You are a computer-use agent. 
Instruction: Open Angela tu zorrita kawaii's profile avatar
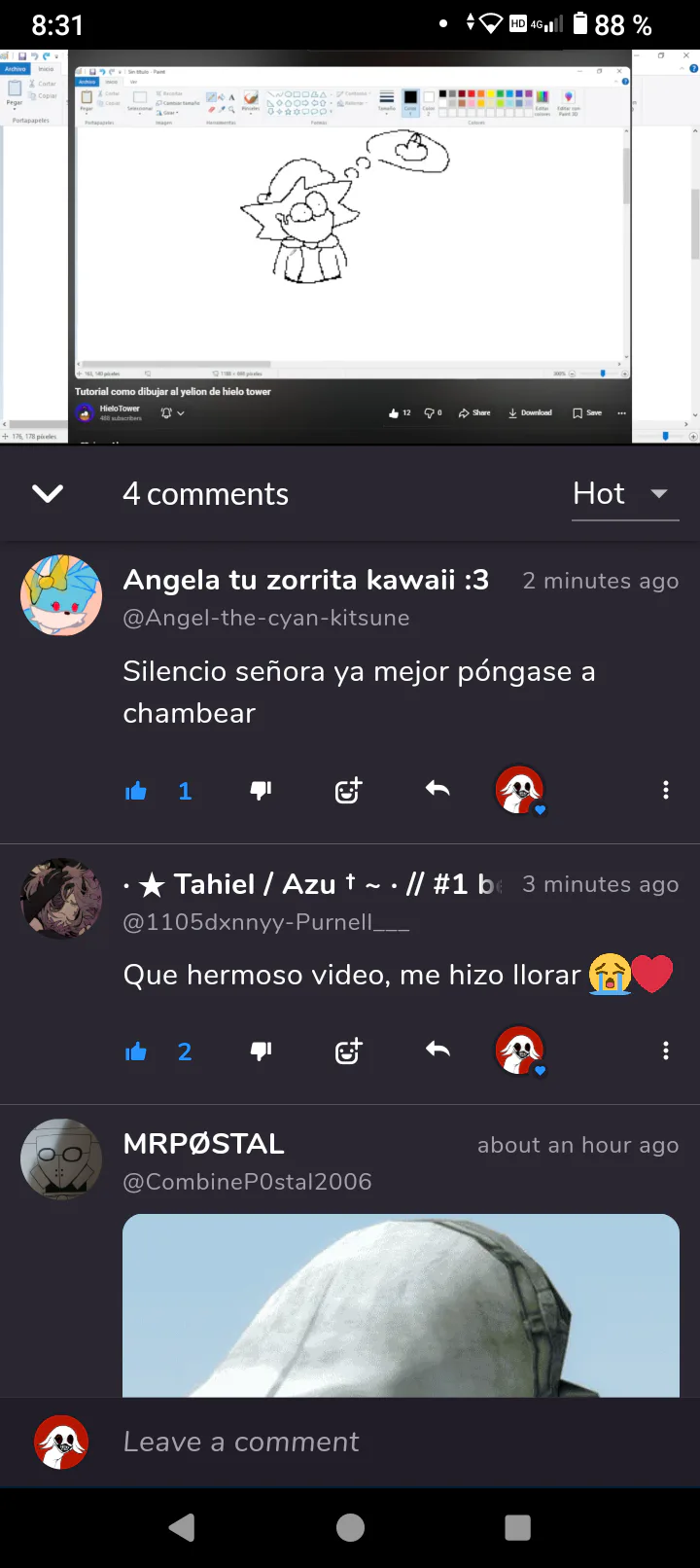pyautogui.click(x=61, y=595)
